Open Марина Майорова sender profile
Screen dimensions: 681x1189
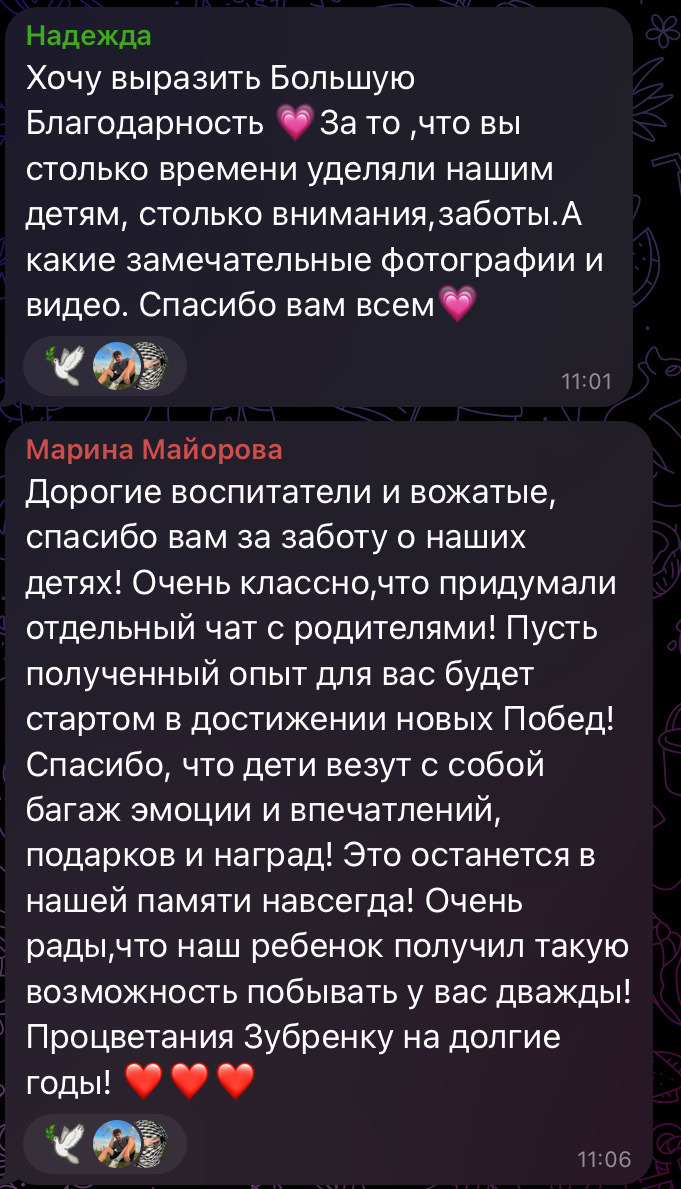[x=154, y=449]
